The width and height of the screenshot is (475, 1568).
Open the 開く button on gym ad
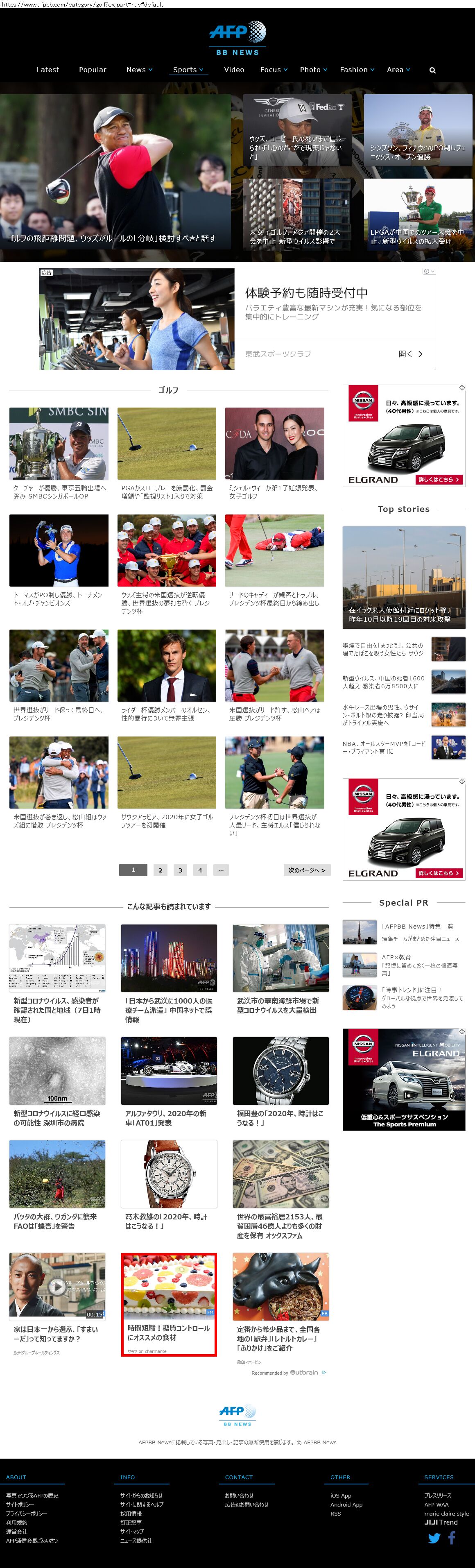[410, 353]
